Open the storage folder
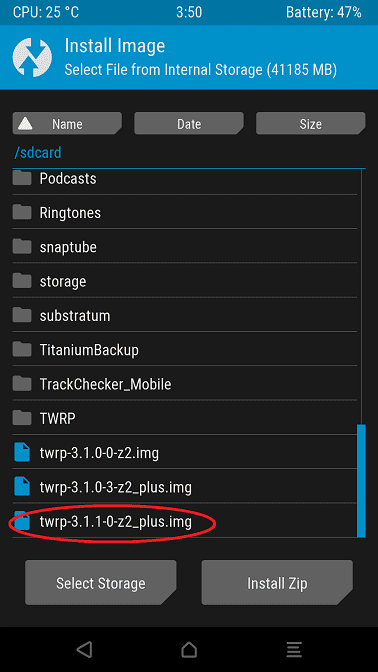The image size is (378, 672). 185,281
